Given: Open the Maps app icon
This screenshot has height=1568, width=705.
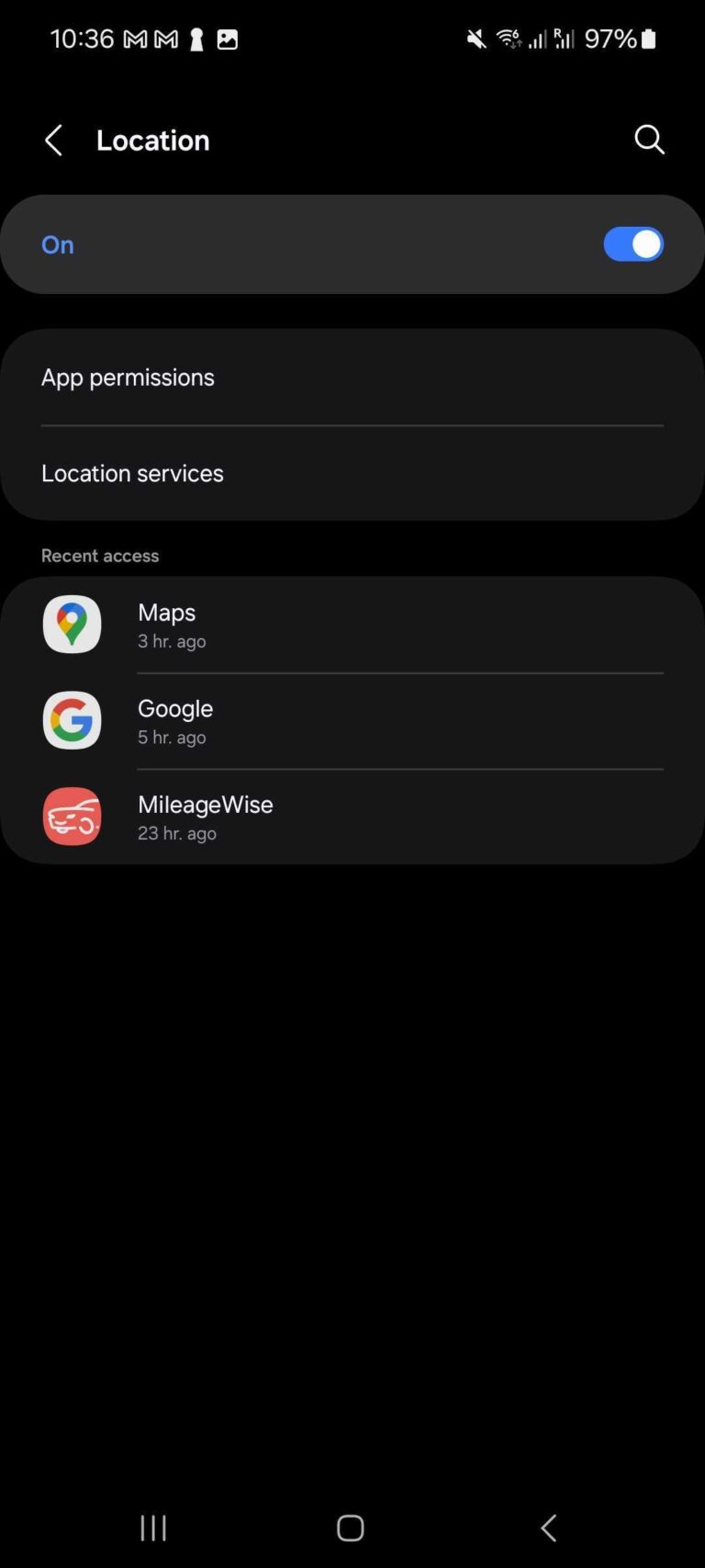Looking at the screenshot, I should coord(72,624).
